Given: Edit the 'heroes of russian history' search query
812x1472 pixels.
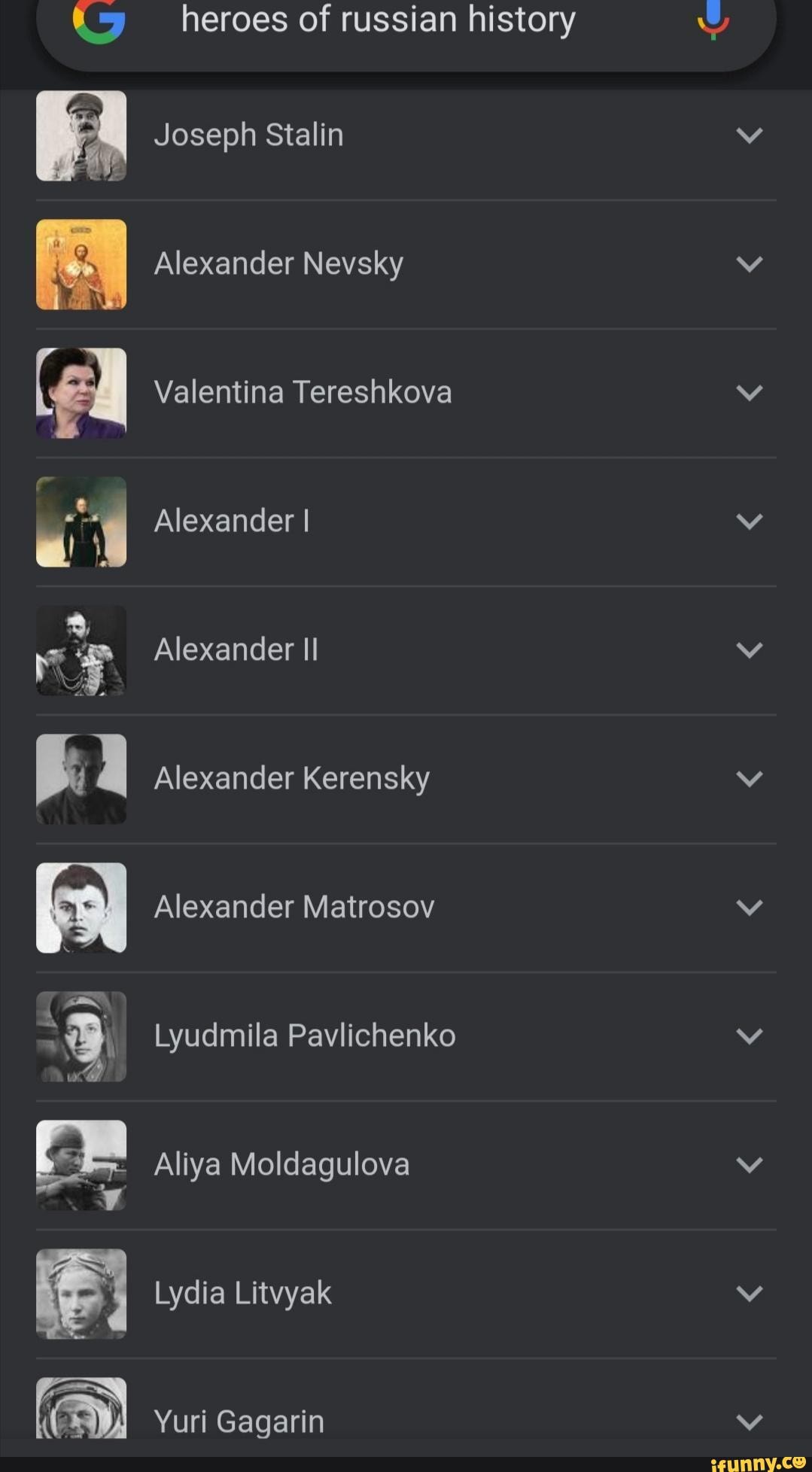Looking at the screenshot, I should click(x=378, y=20).
